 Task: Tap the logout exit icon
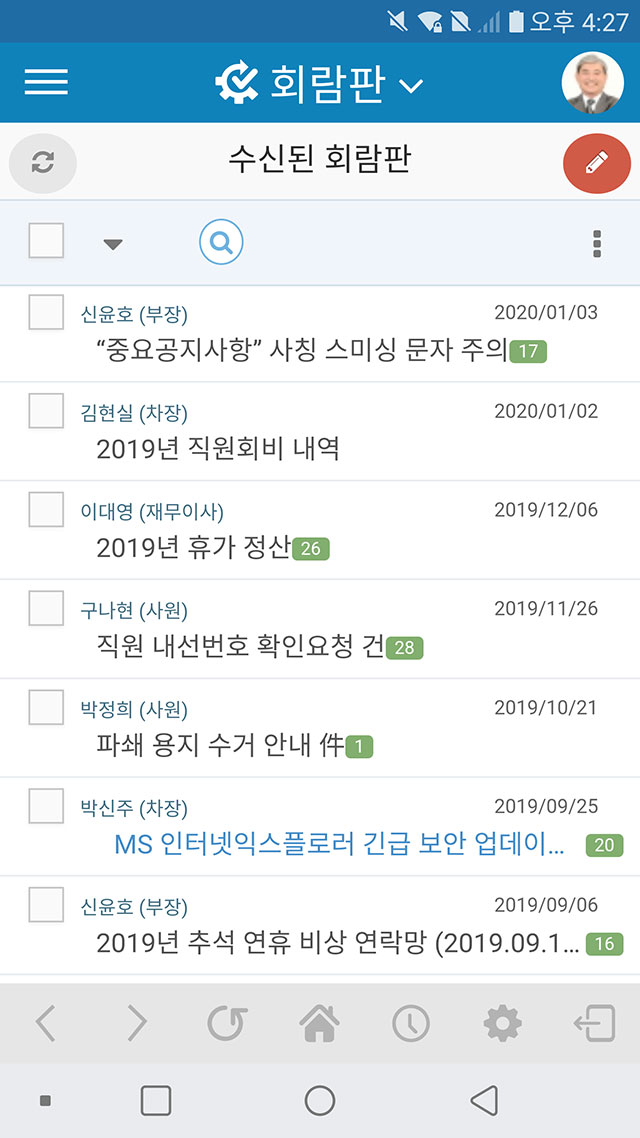(594, 1023)
